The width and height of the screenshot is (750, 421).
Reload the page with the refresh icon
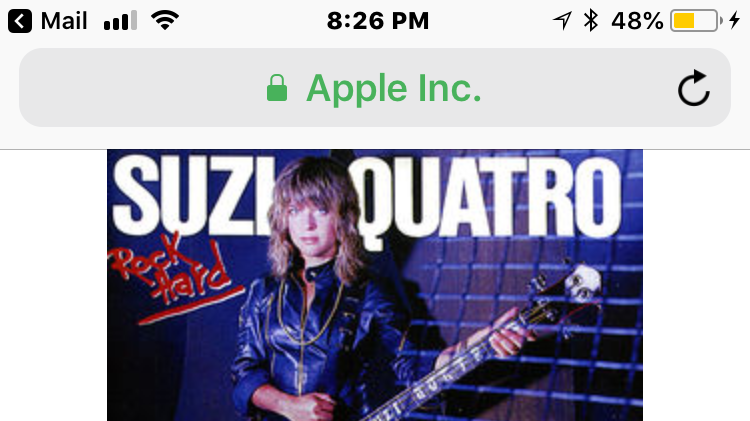point(693,89)
